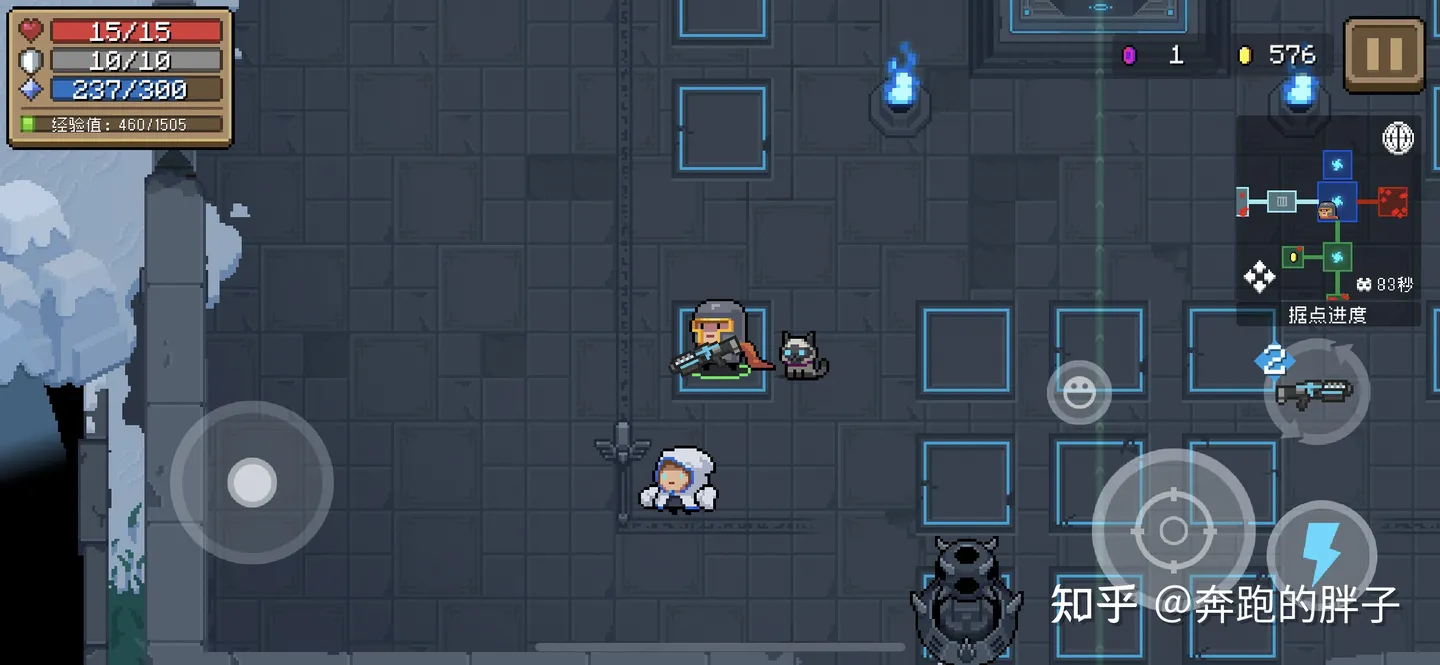
Task: Activate the lightning skill button
Action: pyautogui.click(x=1321, y=555)
